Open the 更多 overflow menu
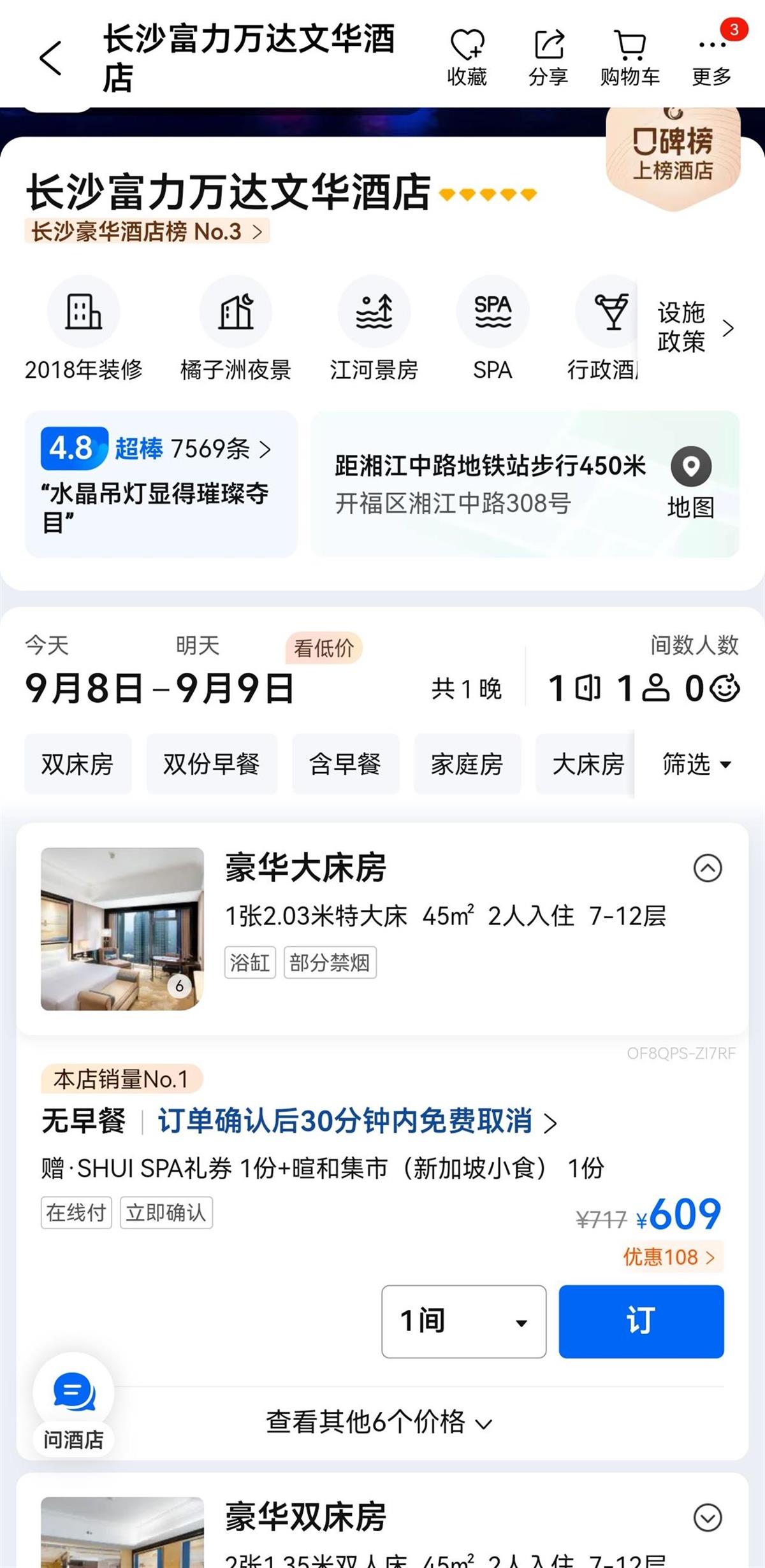 [x=711, y=57]
